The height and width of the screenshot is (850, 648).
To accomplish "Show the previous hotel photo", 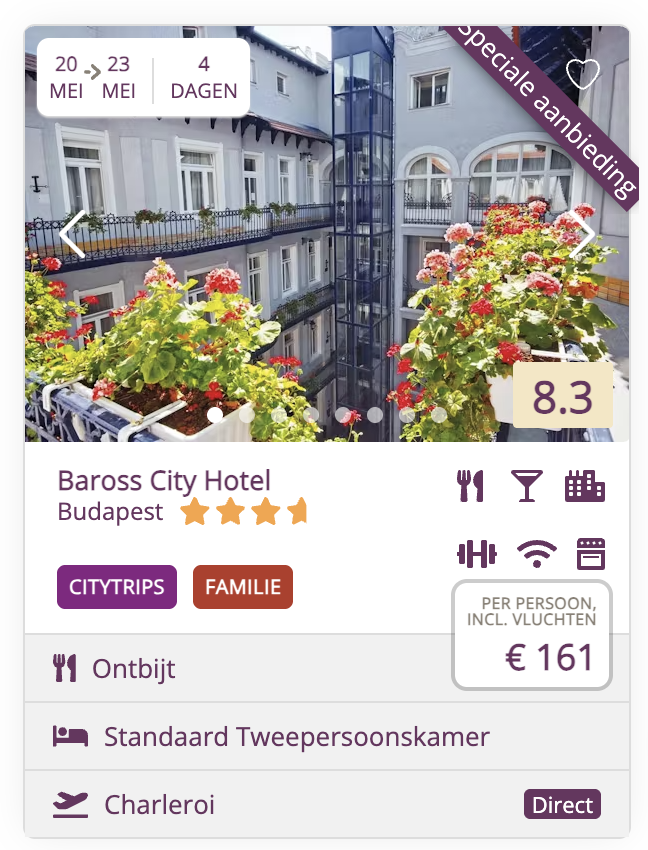I will (72, 236).
